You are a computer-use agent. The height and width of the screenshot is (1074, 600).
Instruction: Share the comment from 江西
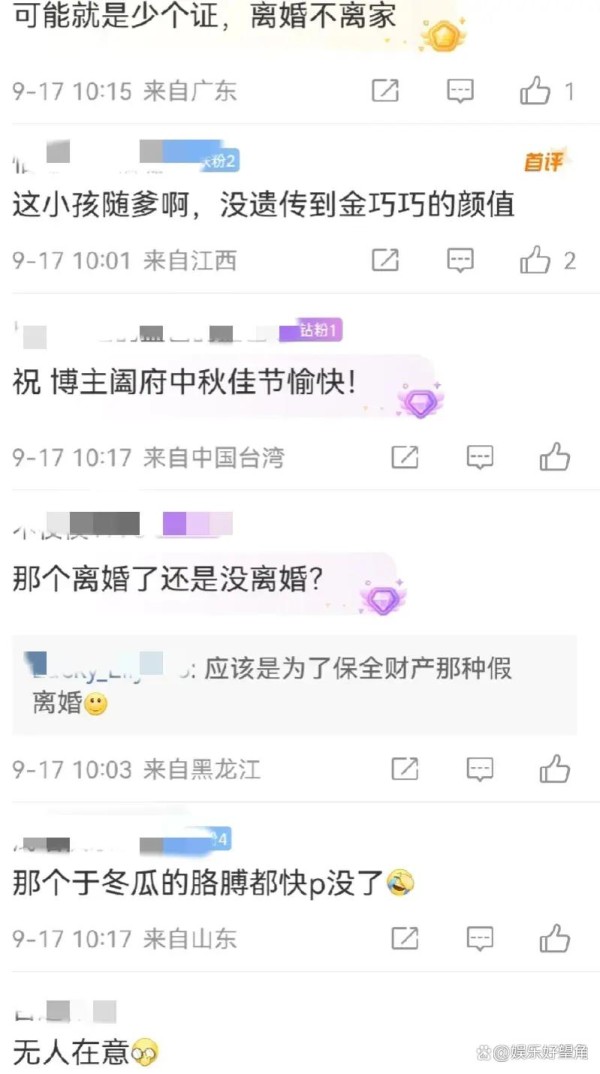click(x=385, y=261)
